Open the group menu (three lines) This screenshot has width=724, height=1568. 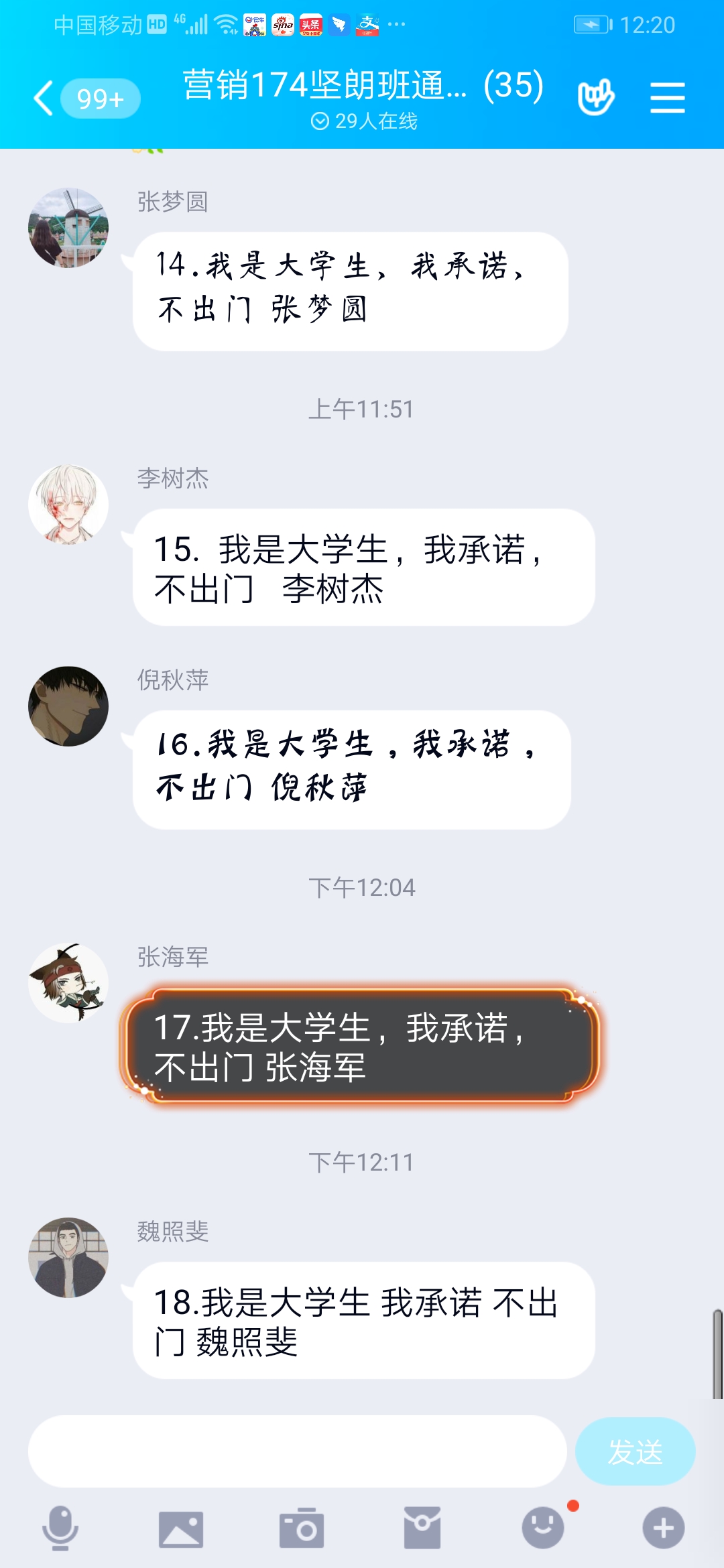(x=667, y=98)
